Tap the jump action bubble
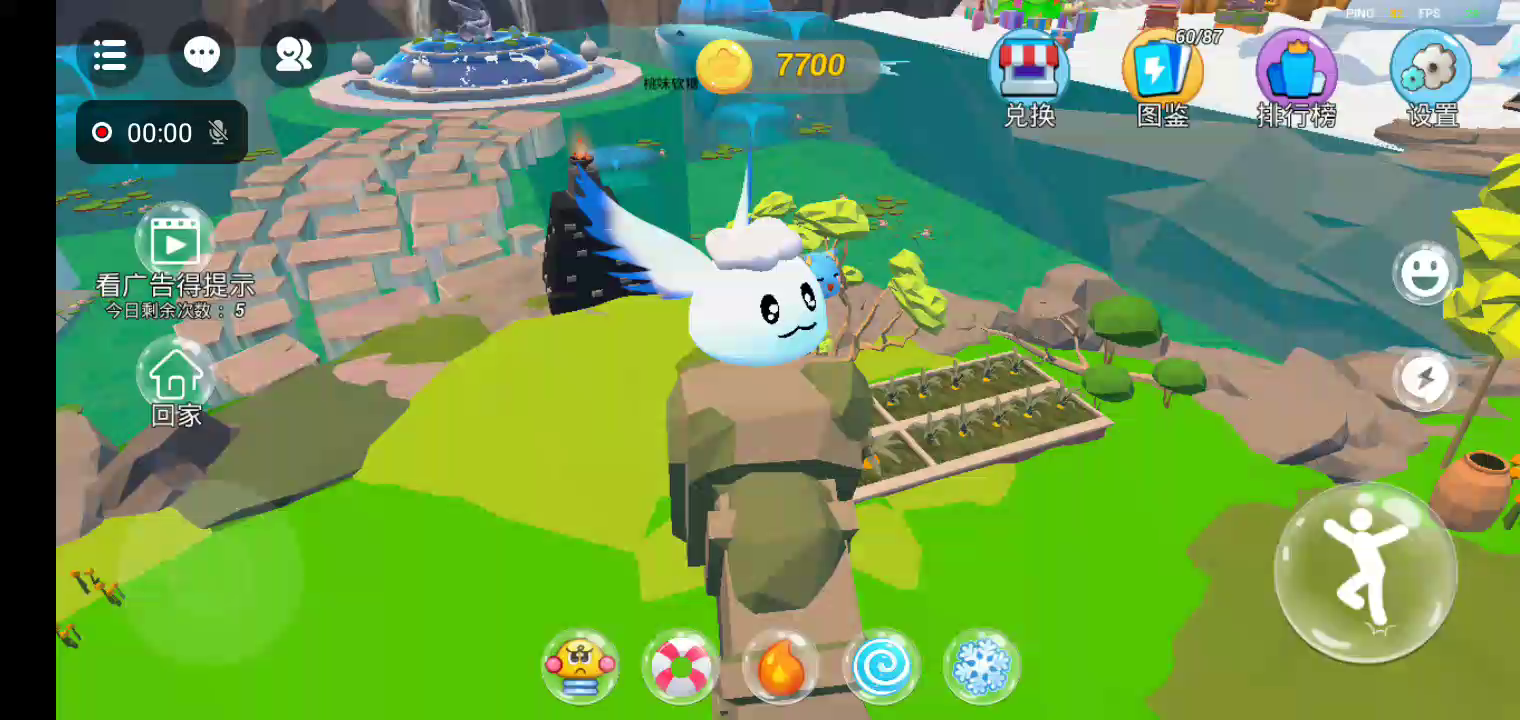The image size is (1520, 720). (x=1365, y=572)
